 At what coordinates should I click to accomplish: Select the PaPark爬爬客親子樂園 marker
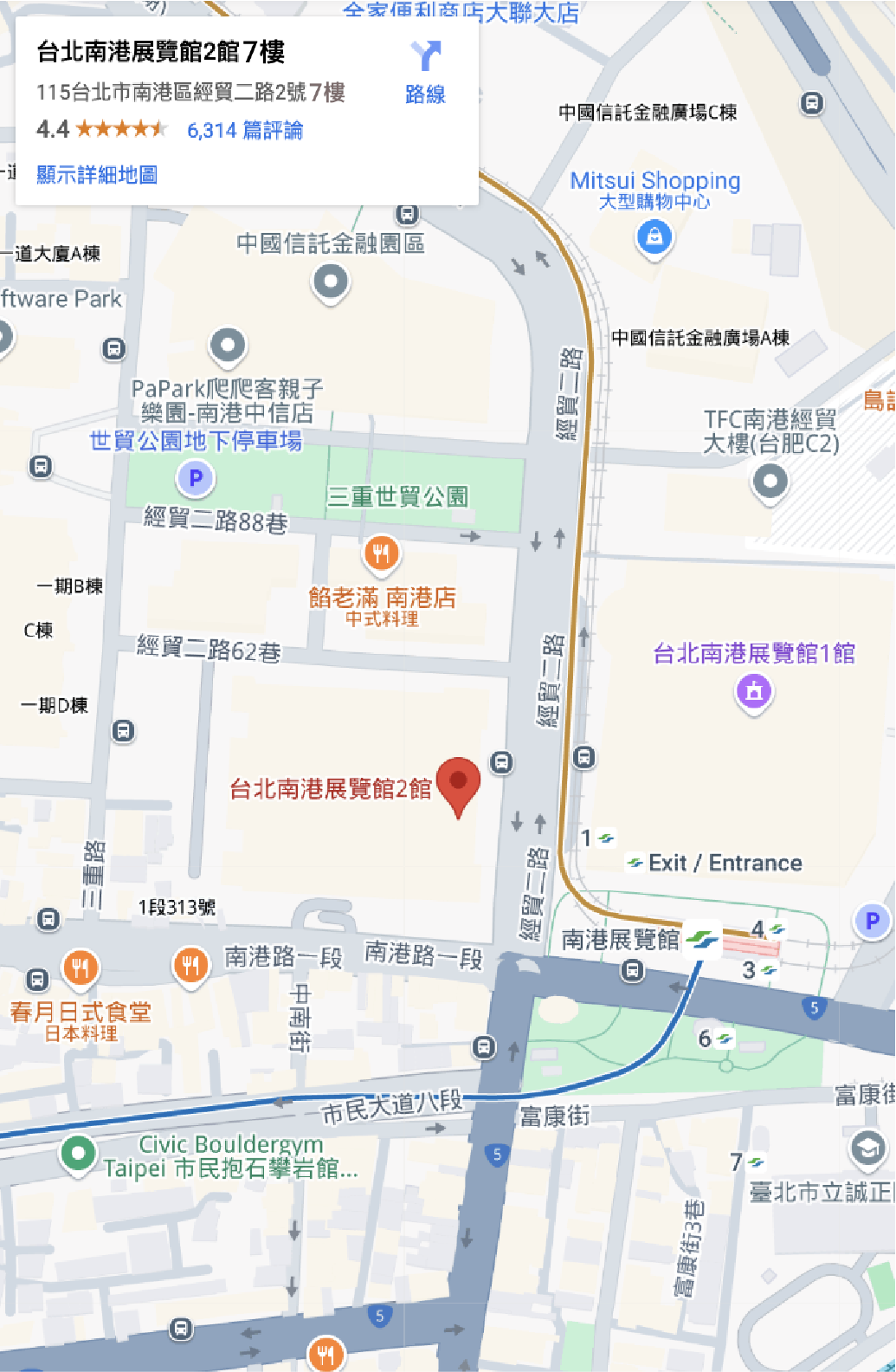tap(228, 346)
